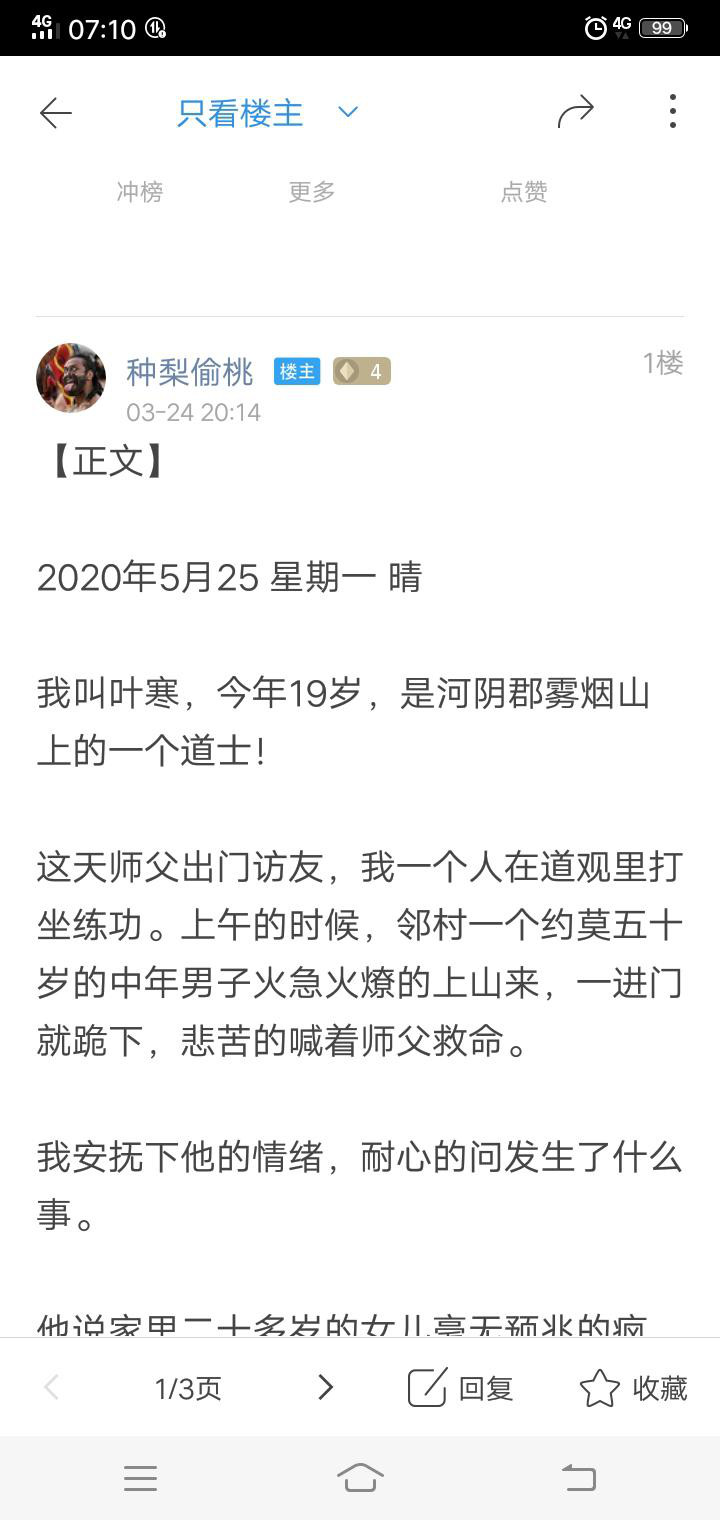
Task: Go to the next page of thread
Action: click(x=325, y=1387)
